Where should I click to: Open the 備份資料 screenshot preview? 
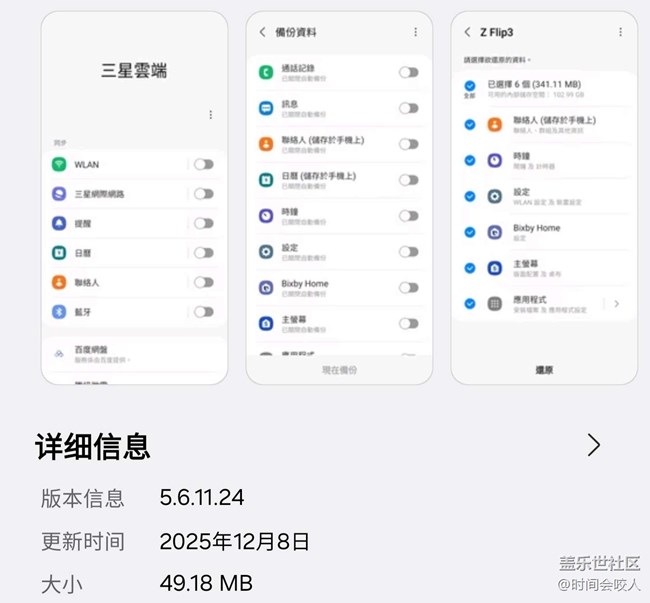tap(339, 198)
